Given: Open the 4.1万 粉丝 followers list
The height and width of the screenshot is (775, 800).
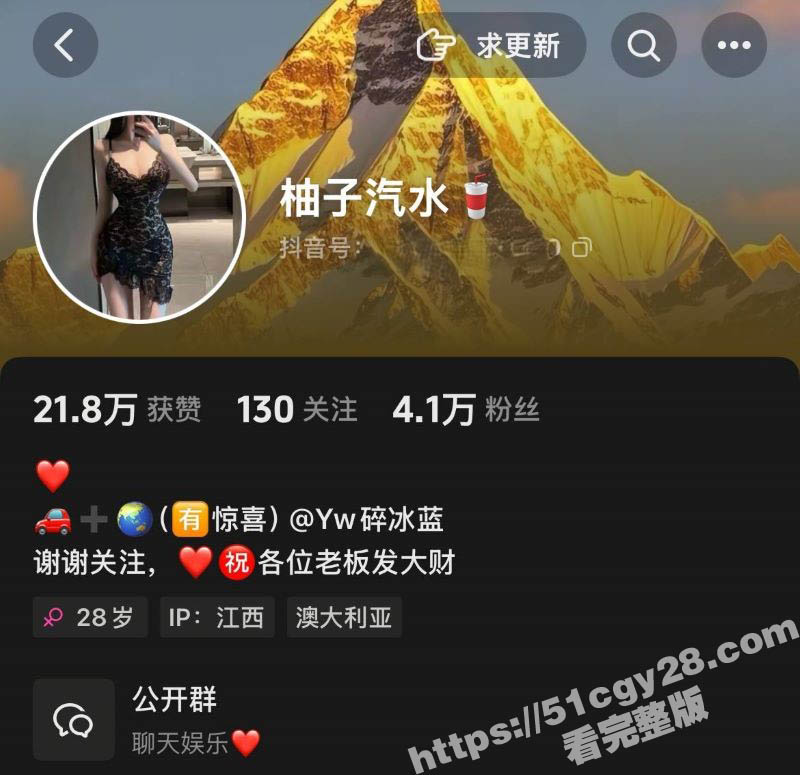Looking at the screenshot, I should 465,409.
